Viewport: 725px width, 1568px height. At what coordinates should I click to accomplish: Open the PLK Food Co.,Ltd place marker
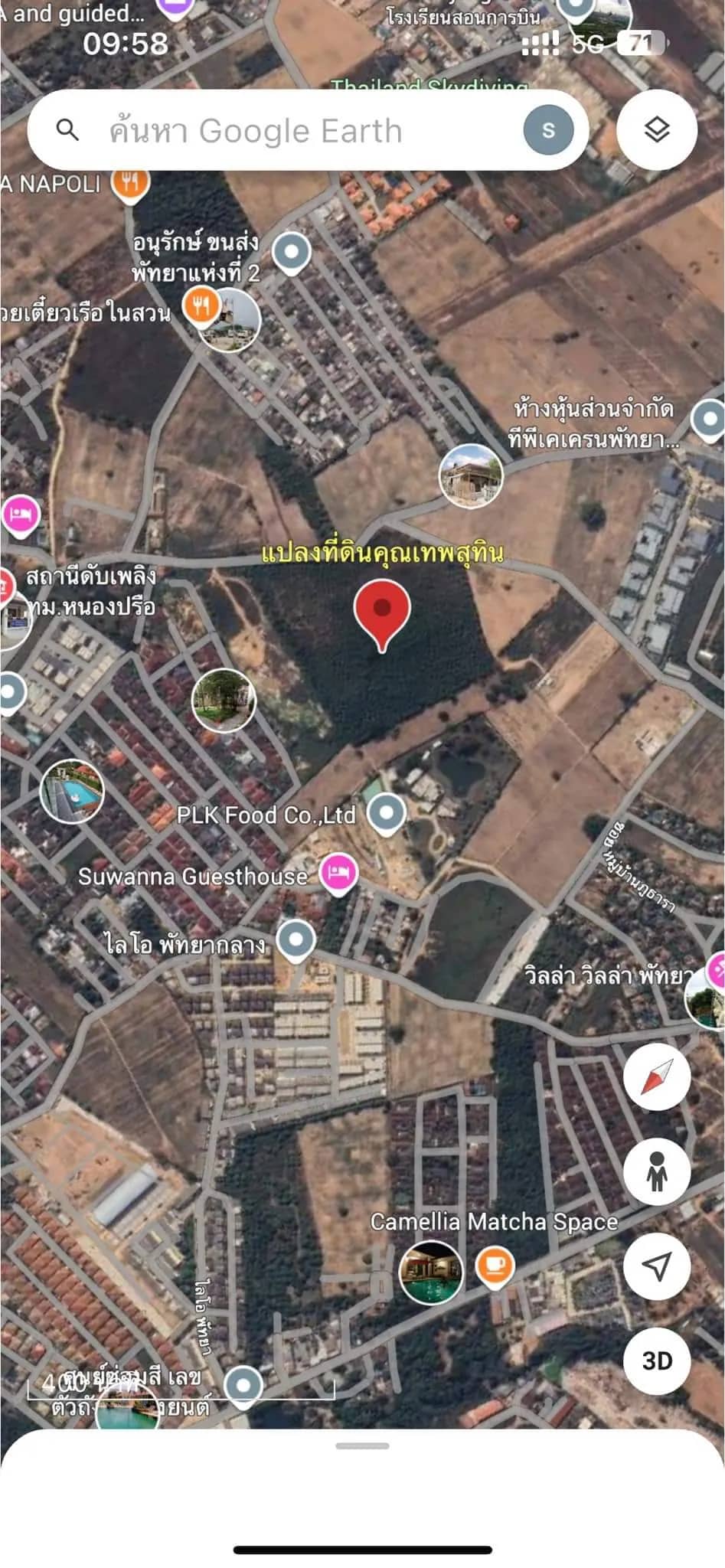(x=387, y=812)
